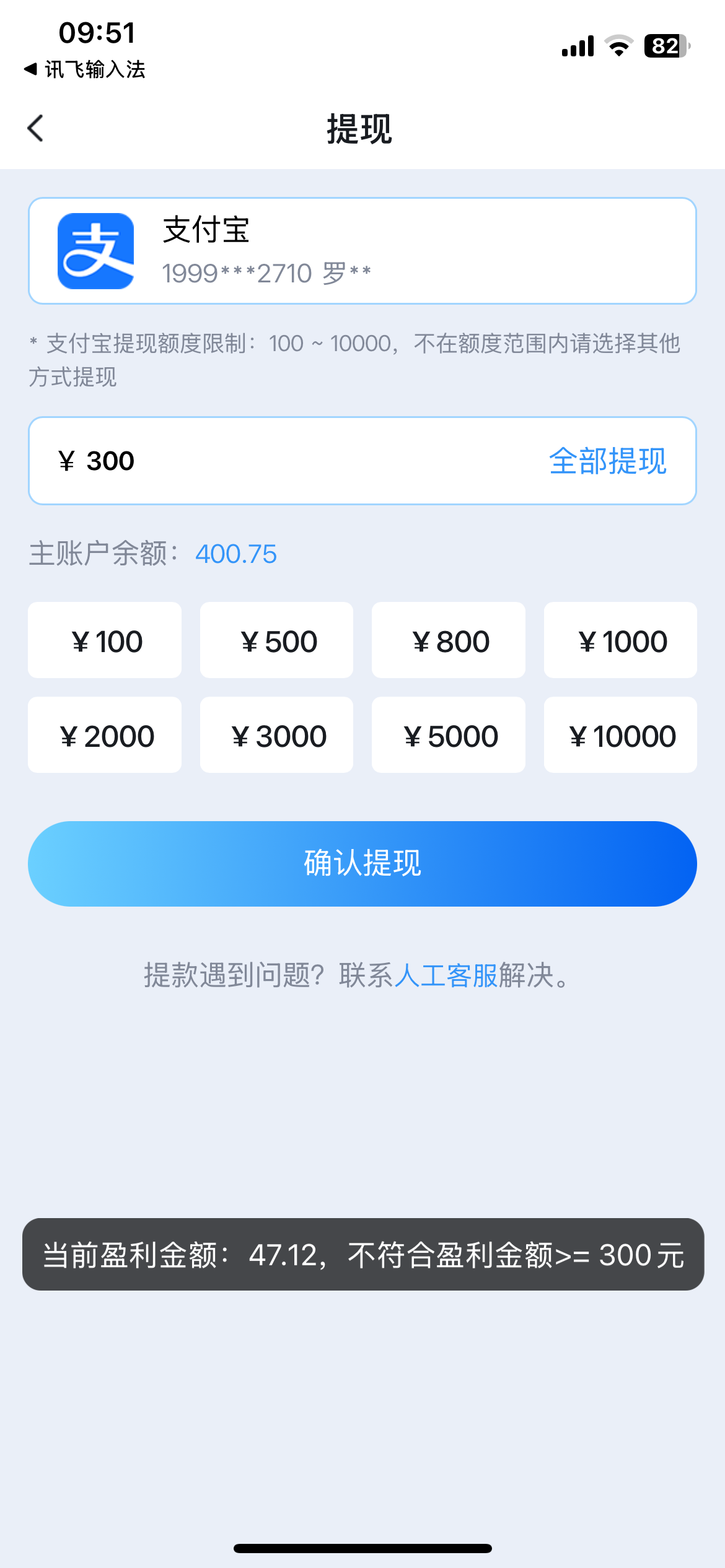
Task: Choose the ¥800 quick amount
Action: (448, 640)
